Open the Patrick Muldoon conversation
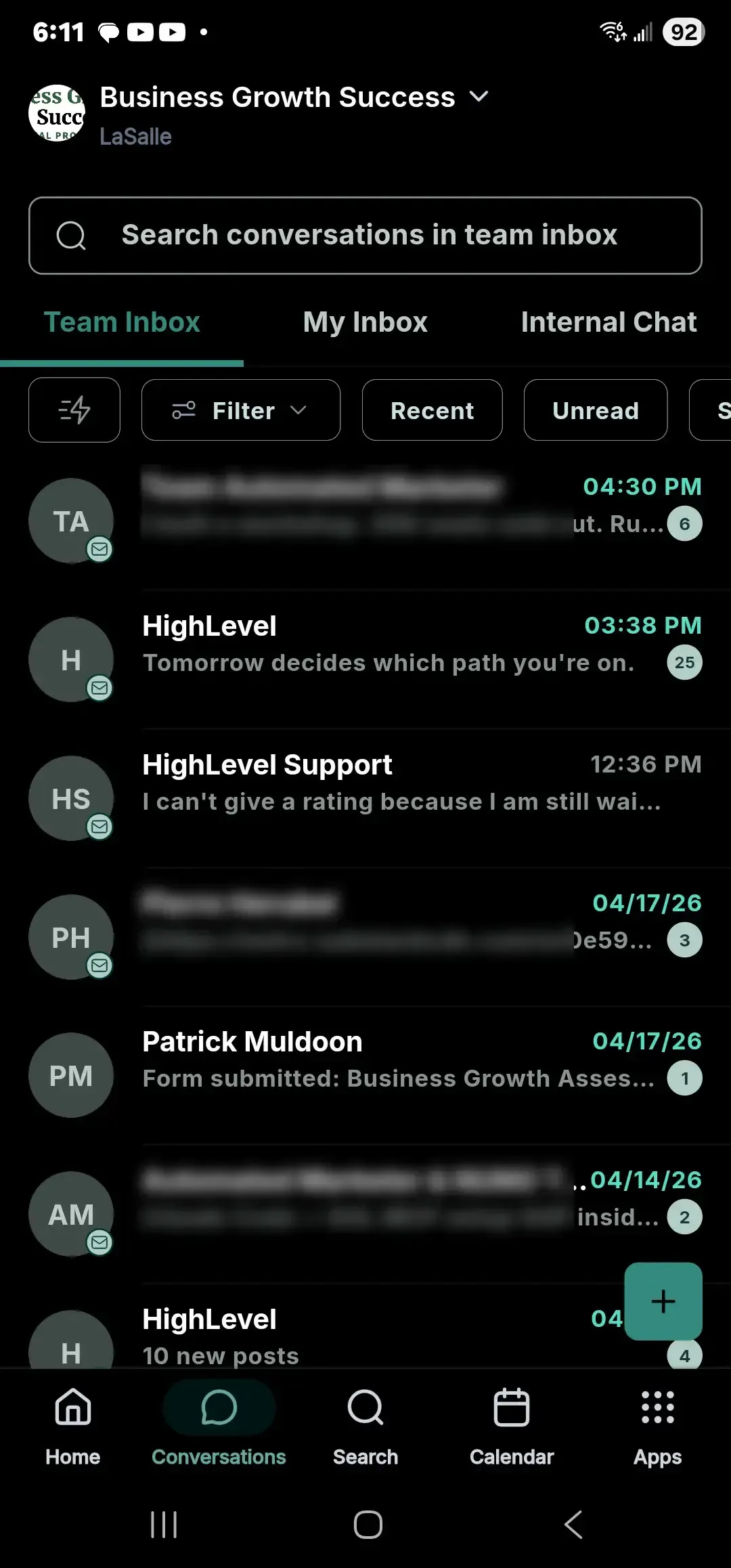The width and height of the screenshot is (731, 1568). (365, 1060)
